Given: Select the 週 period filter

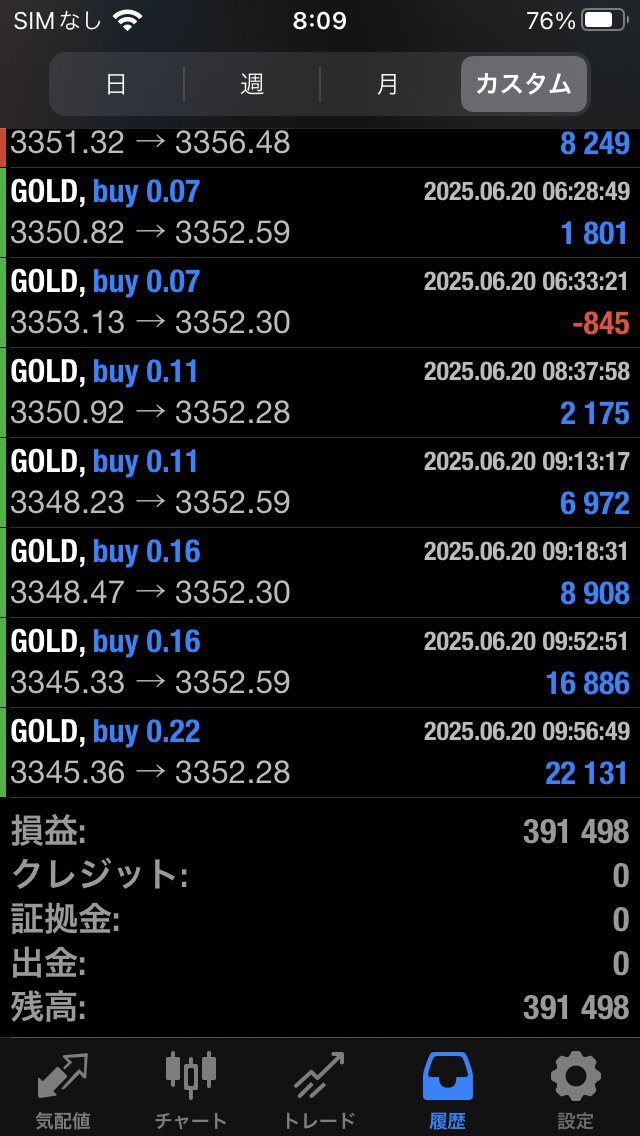Looking at the screenshot, I should (252, 84).
